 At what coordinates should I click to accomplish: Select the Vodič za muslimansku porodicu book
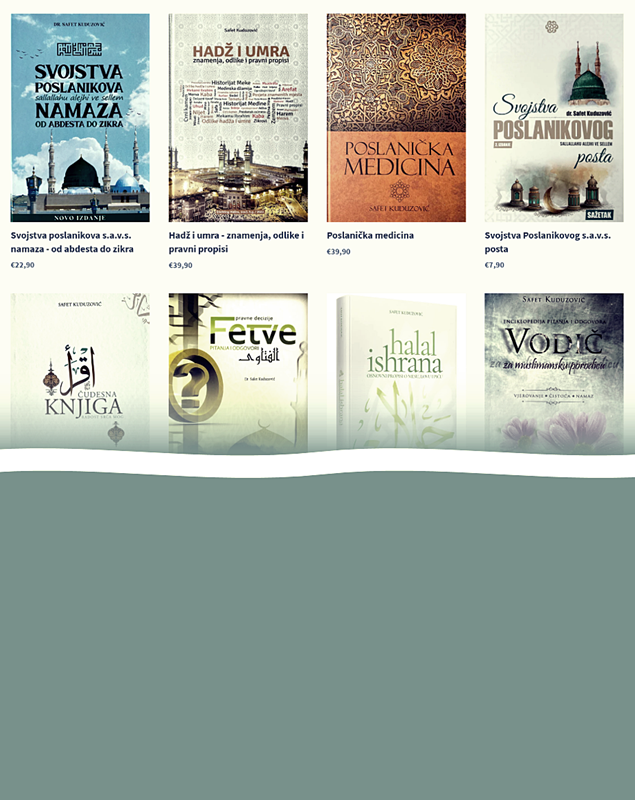pos(553,370)
